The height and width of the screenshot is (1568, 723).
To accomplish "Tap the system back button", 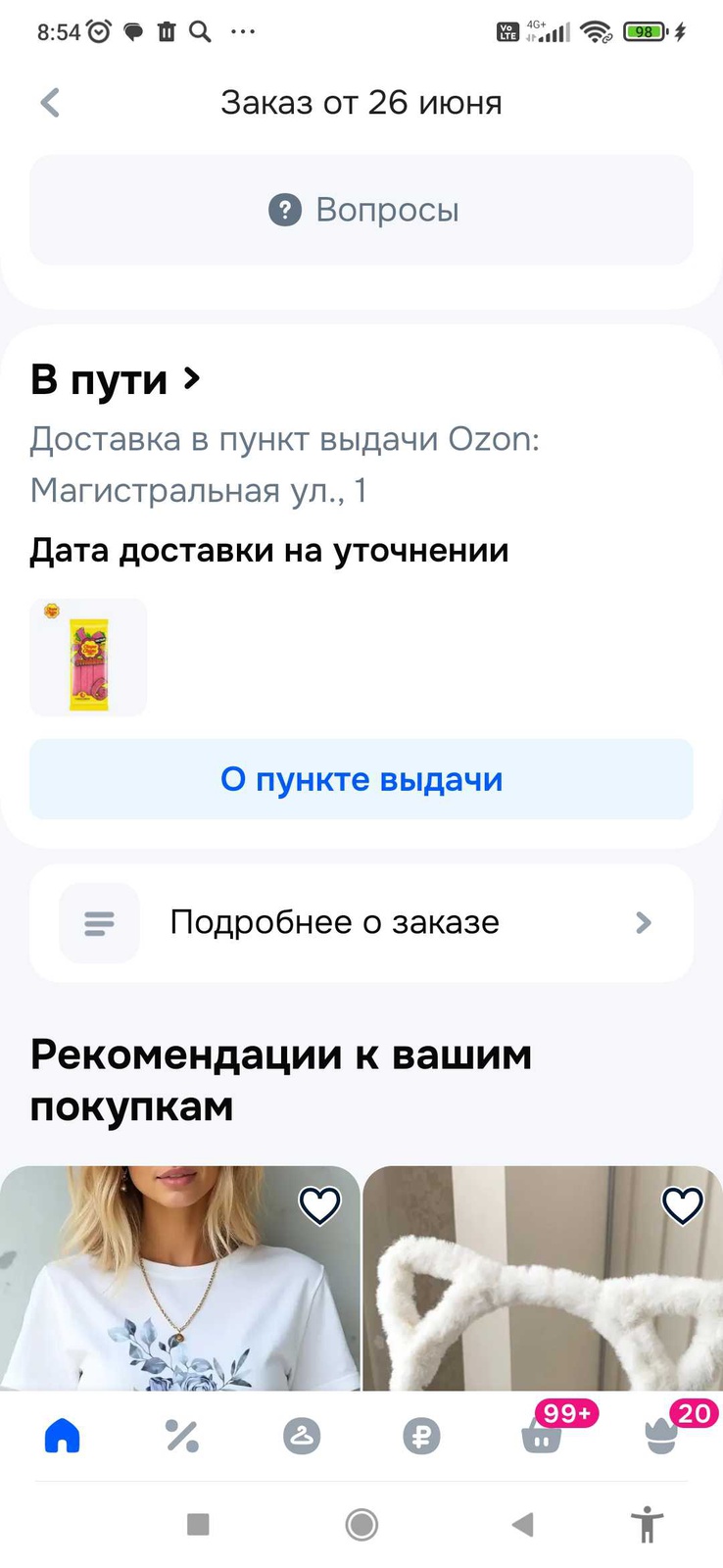I will (x=523, y=1524).
